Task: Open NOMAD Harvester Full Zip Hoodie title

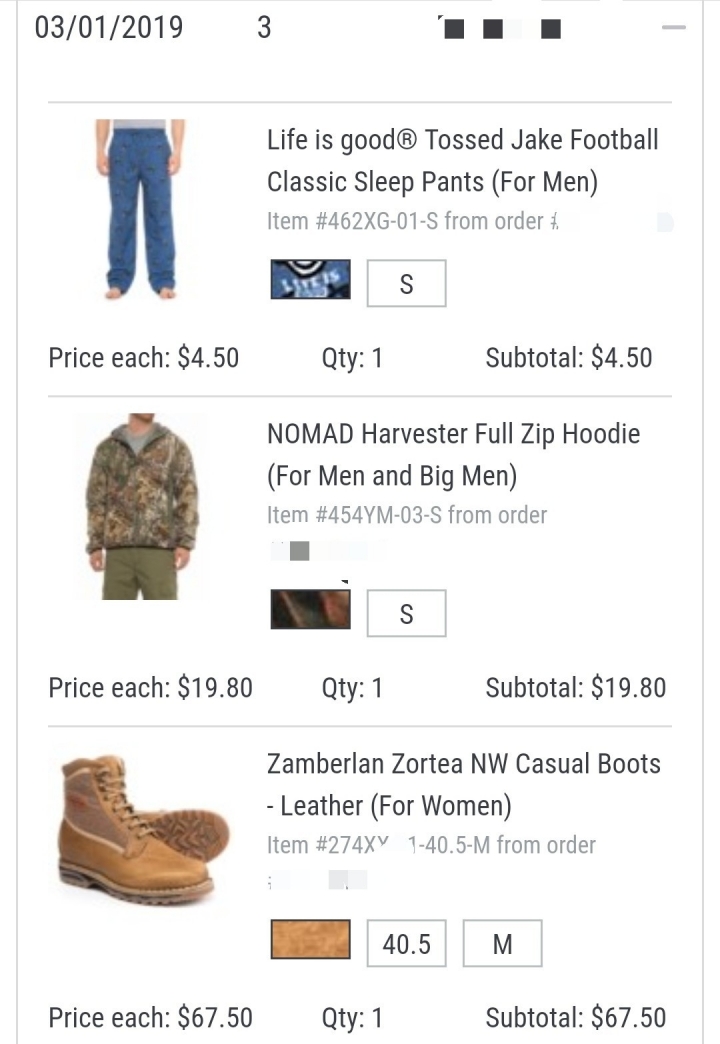Action: [x=453, y=454]
